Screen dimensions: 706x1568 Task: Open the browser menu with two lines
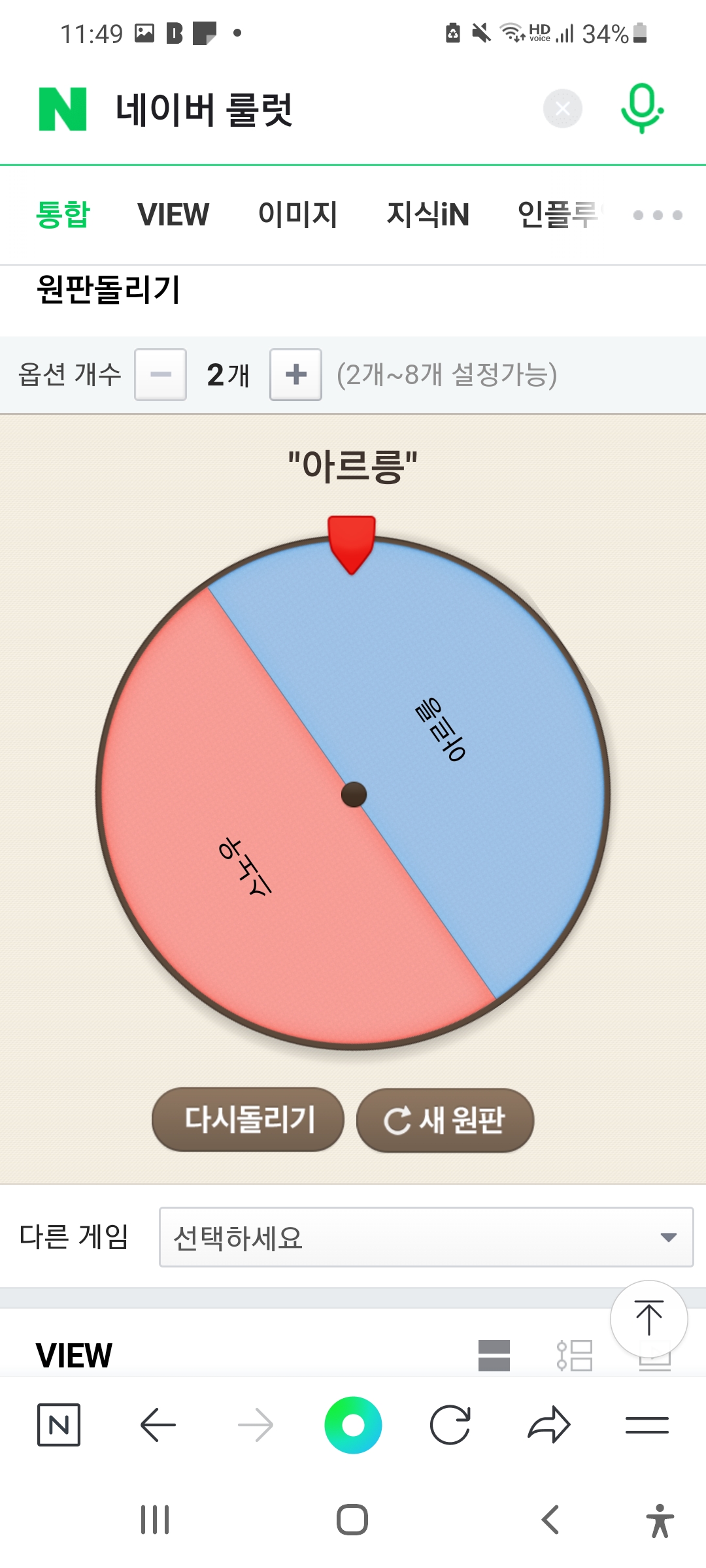click(647, 1424)
